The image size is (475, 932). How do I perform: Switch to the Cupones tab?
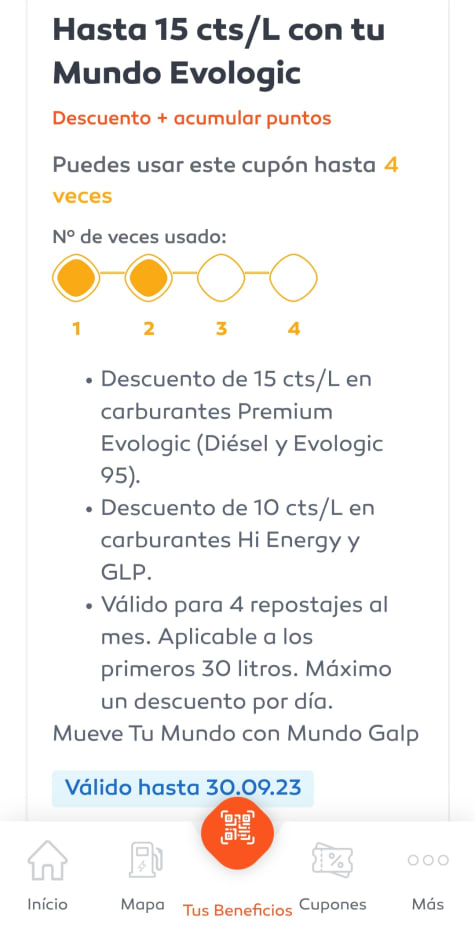pos(332,876)
